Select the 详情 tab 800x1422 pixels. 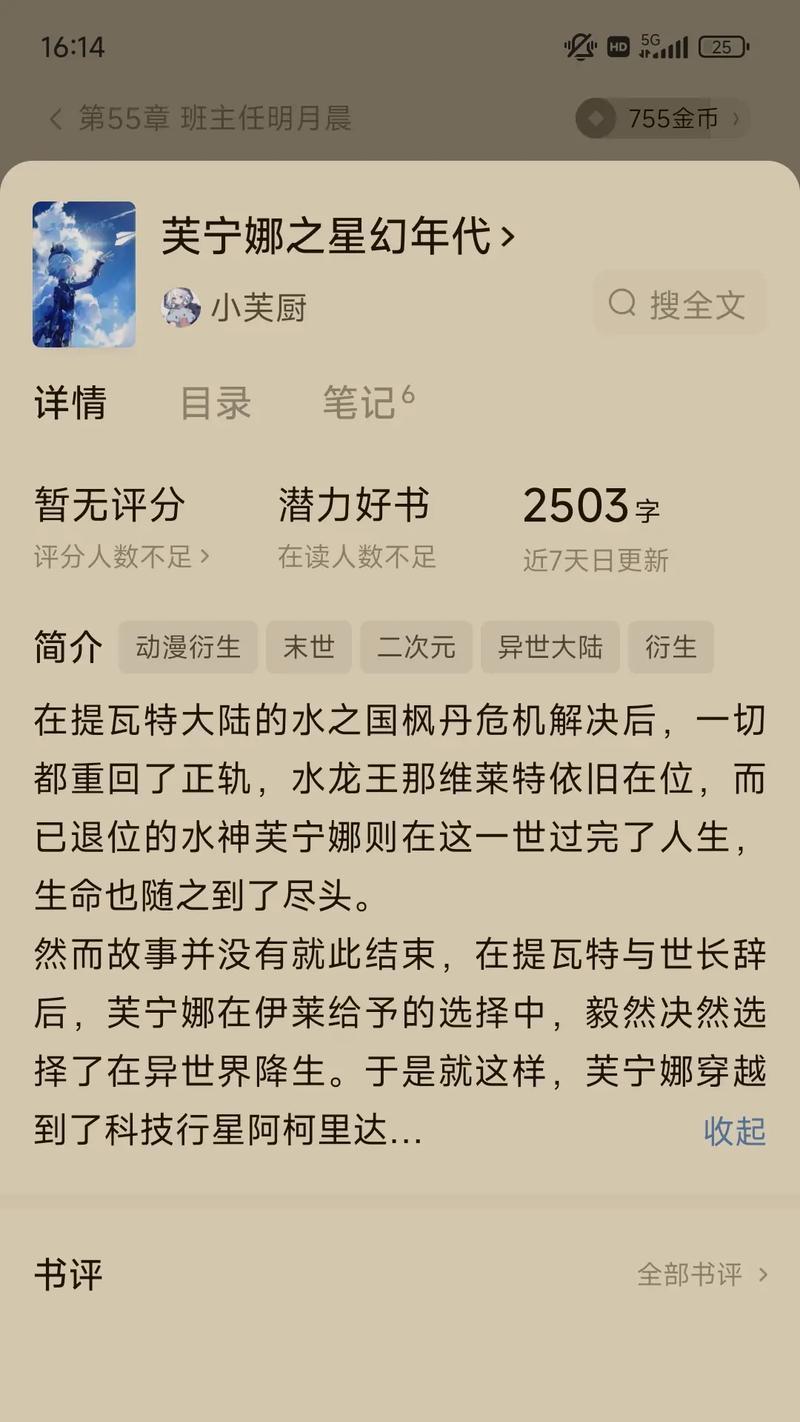tap(70, 403)
